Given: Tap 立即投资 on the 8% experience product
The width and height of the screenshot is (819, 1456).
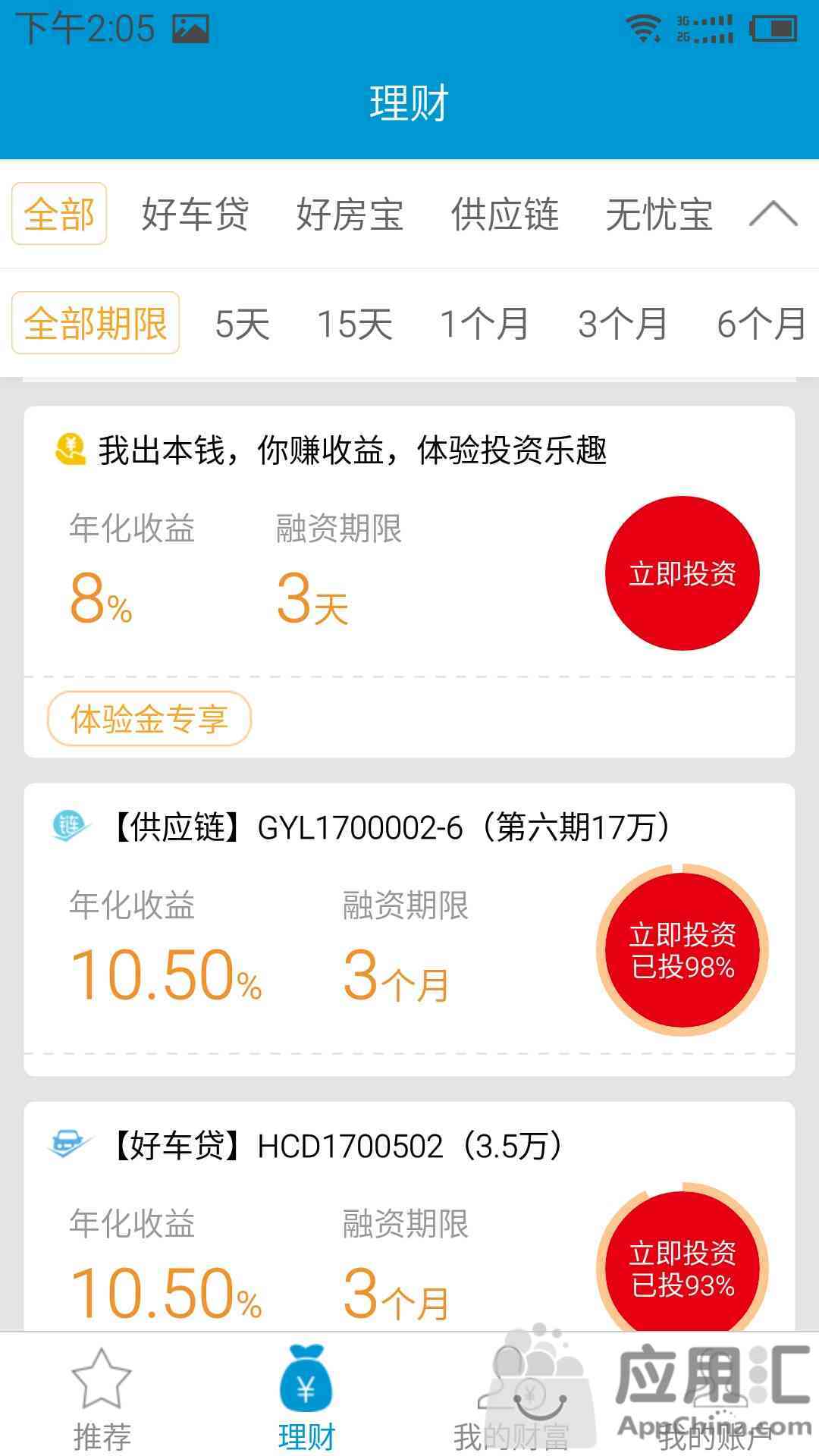Looking at the screenshot, I should pyautogui.click(x=682, y=573).
